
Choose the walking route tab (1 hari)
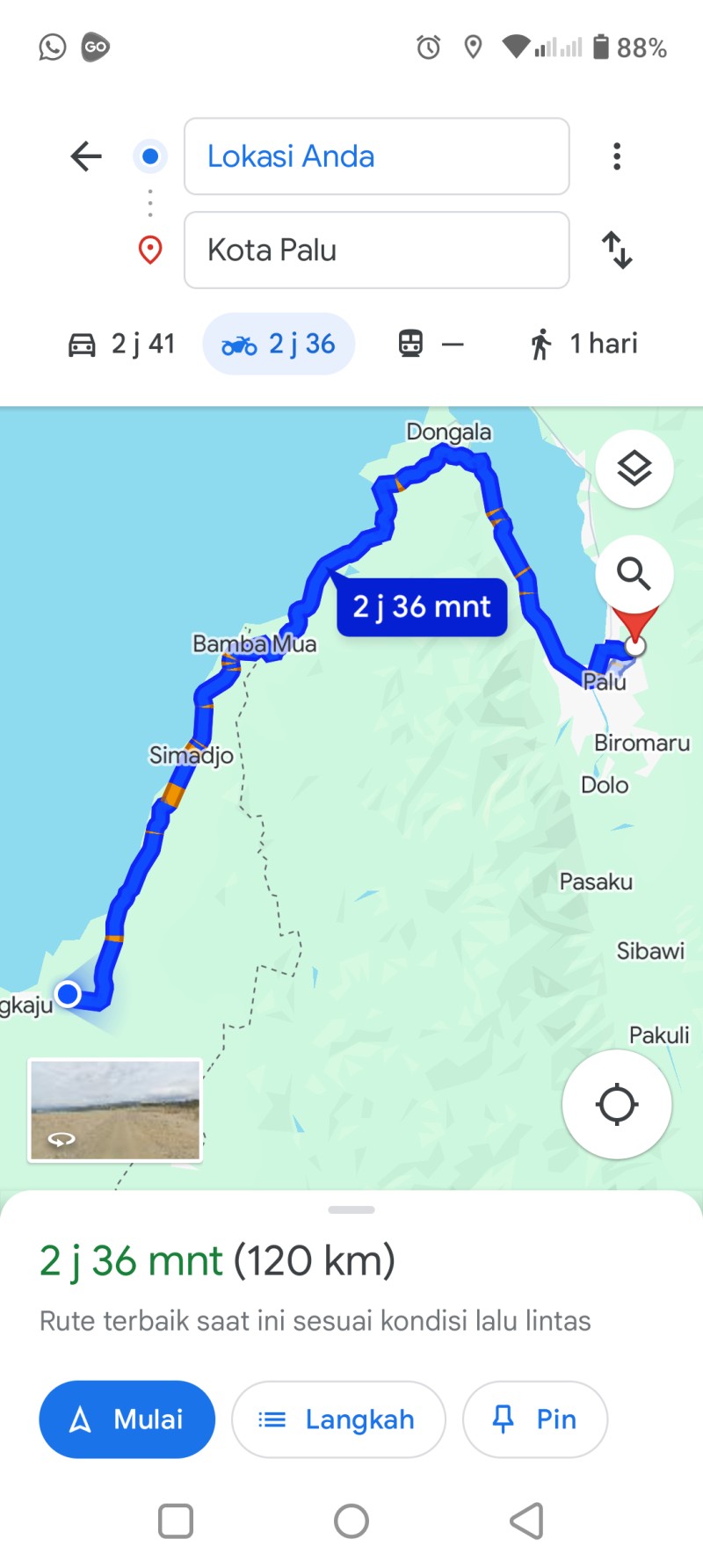pyautogui.click(x=583, y=344)
